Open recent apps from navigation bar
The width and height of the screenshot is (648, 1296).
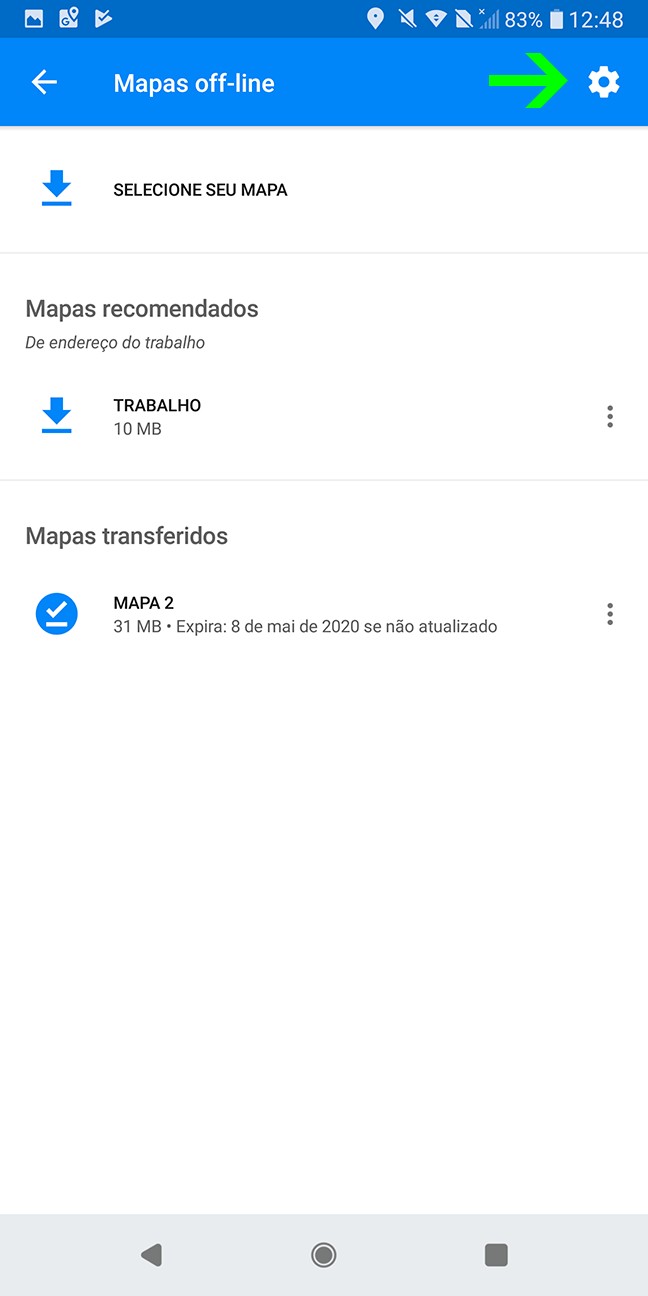[x=496, y=1255]
